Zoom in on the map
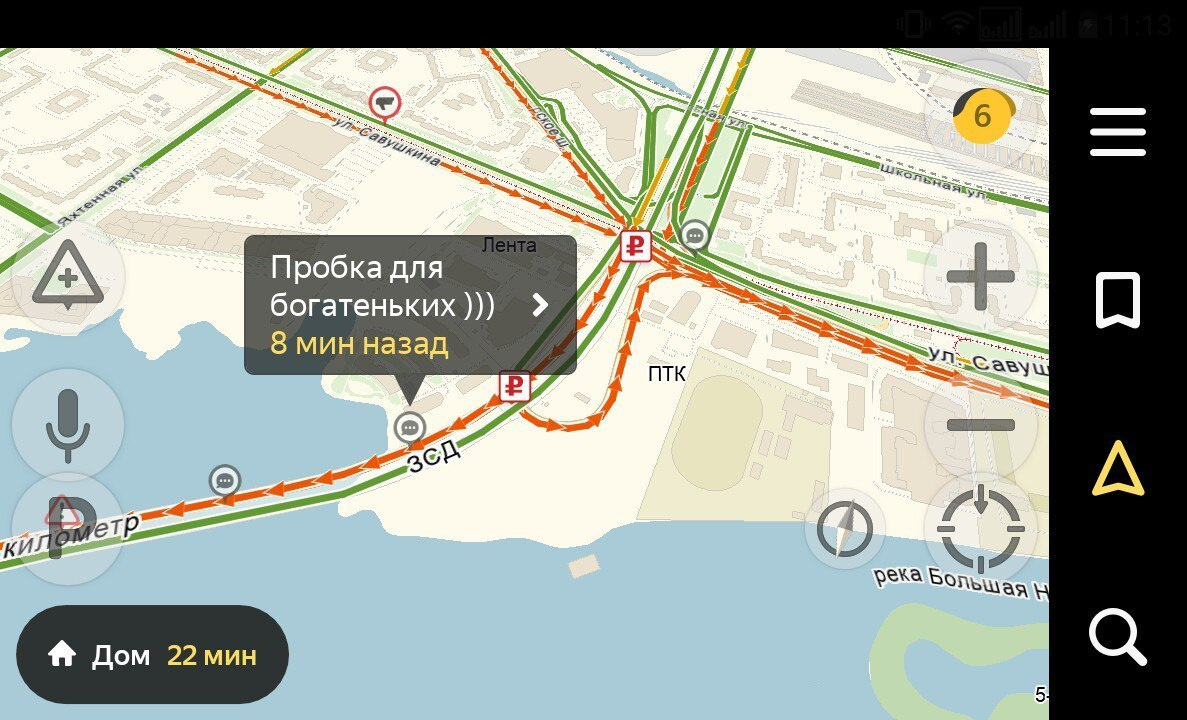This screenshot has width=1187, height=720. (980, 275)
